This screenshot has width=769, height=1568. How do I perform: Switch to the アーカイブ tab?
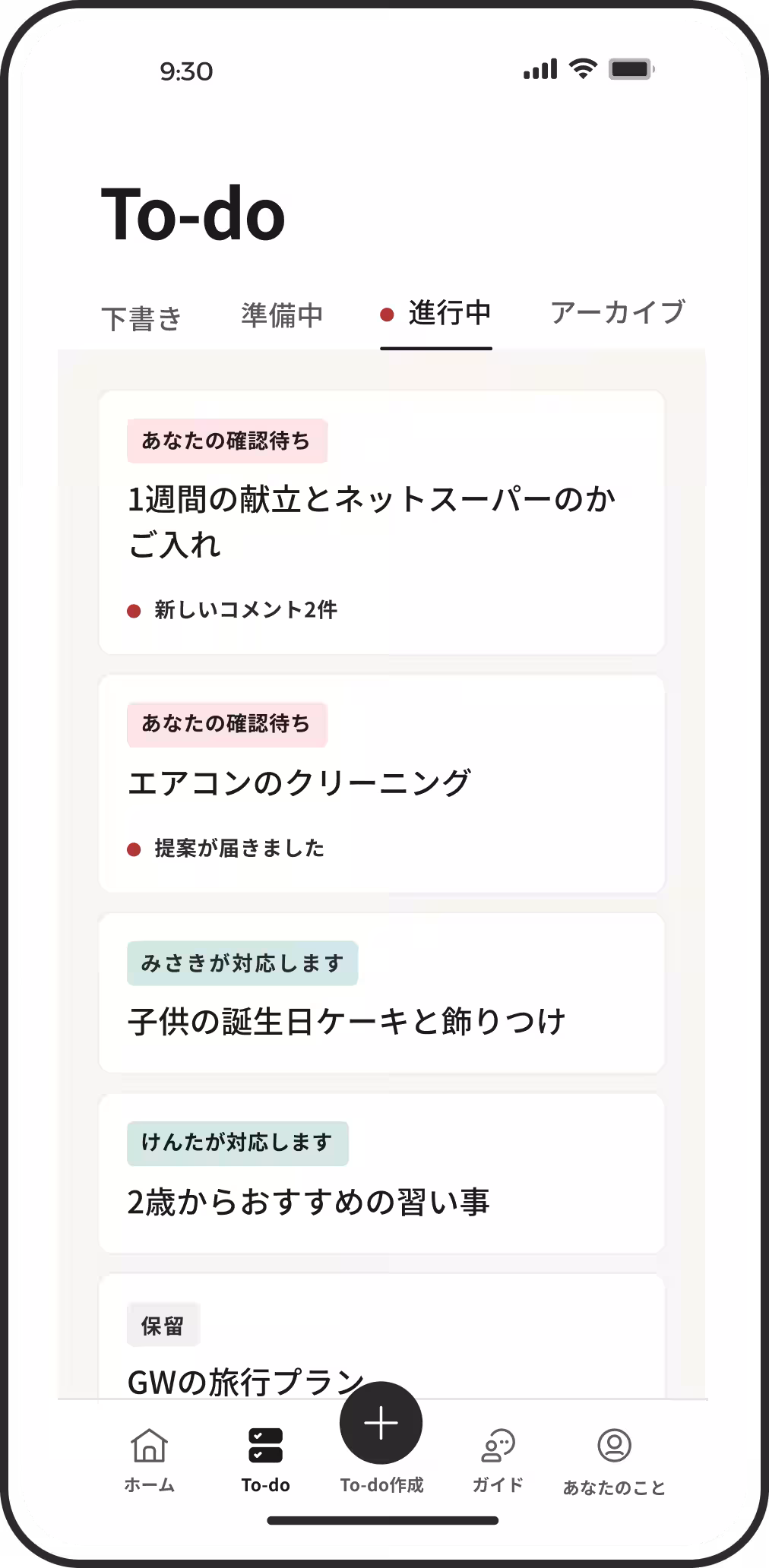[x=619, y=311]
